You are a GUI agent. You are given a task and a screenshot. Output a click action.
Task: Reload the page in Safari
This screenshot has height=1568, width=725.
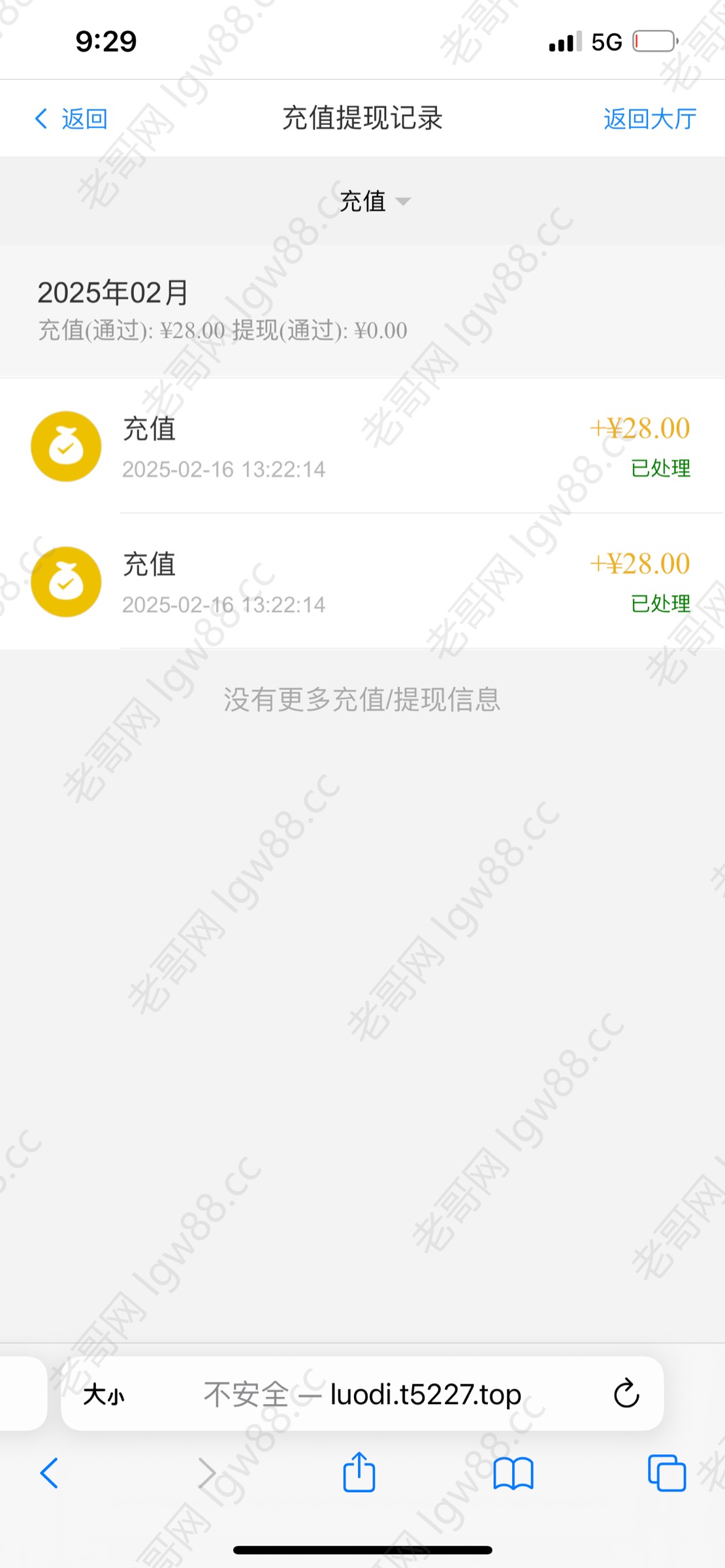point(626,1394)
